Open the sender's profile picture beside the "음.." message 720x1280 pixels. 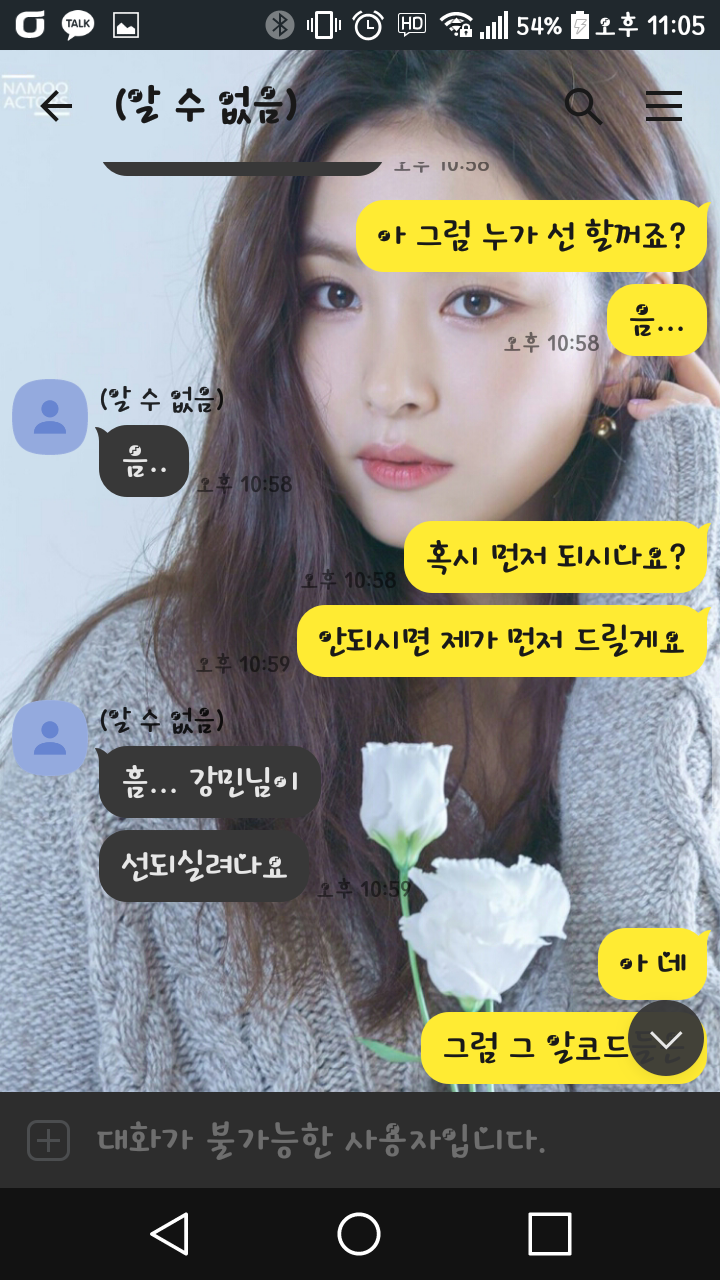click(49, 416)
